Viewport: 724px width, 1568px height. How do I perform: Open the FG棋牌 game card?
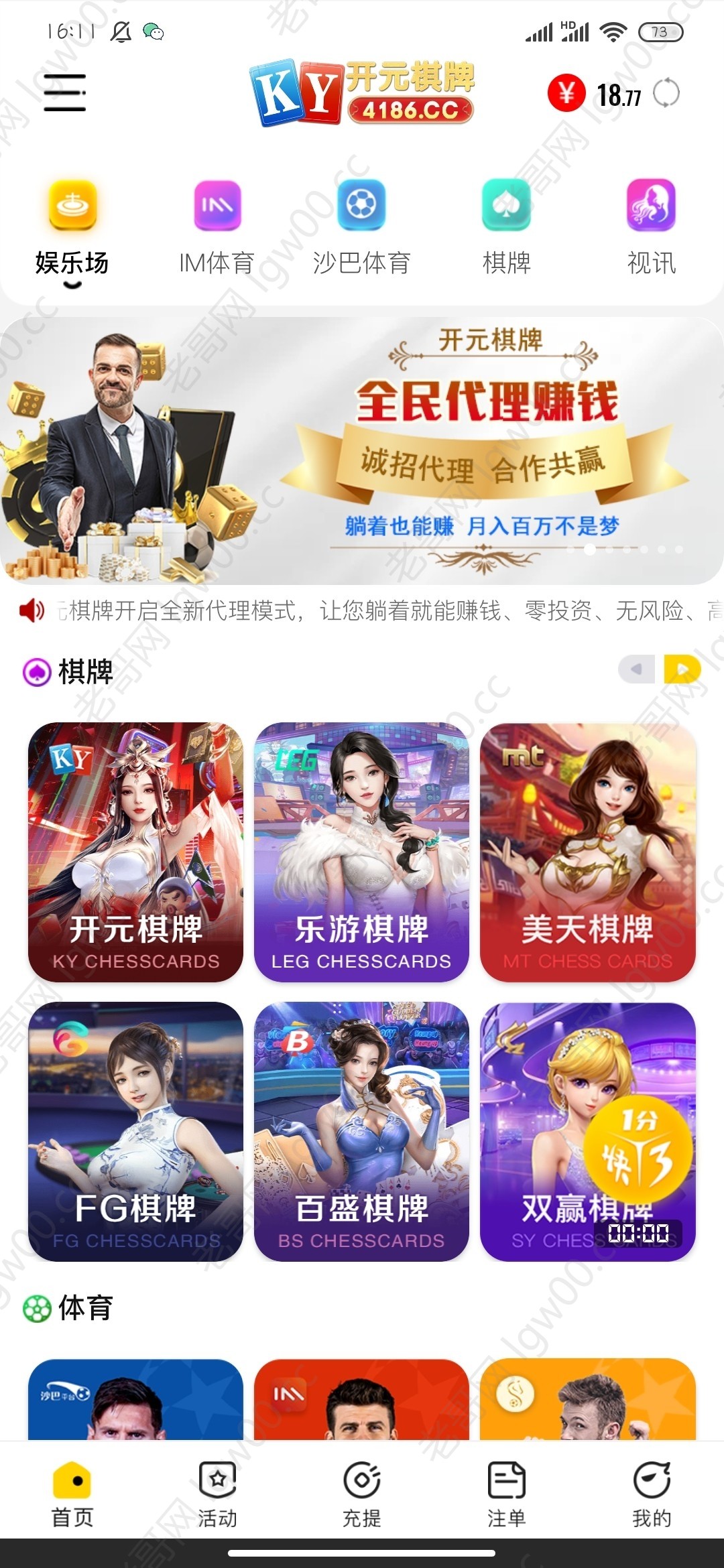[135, 1131]
